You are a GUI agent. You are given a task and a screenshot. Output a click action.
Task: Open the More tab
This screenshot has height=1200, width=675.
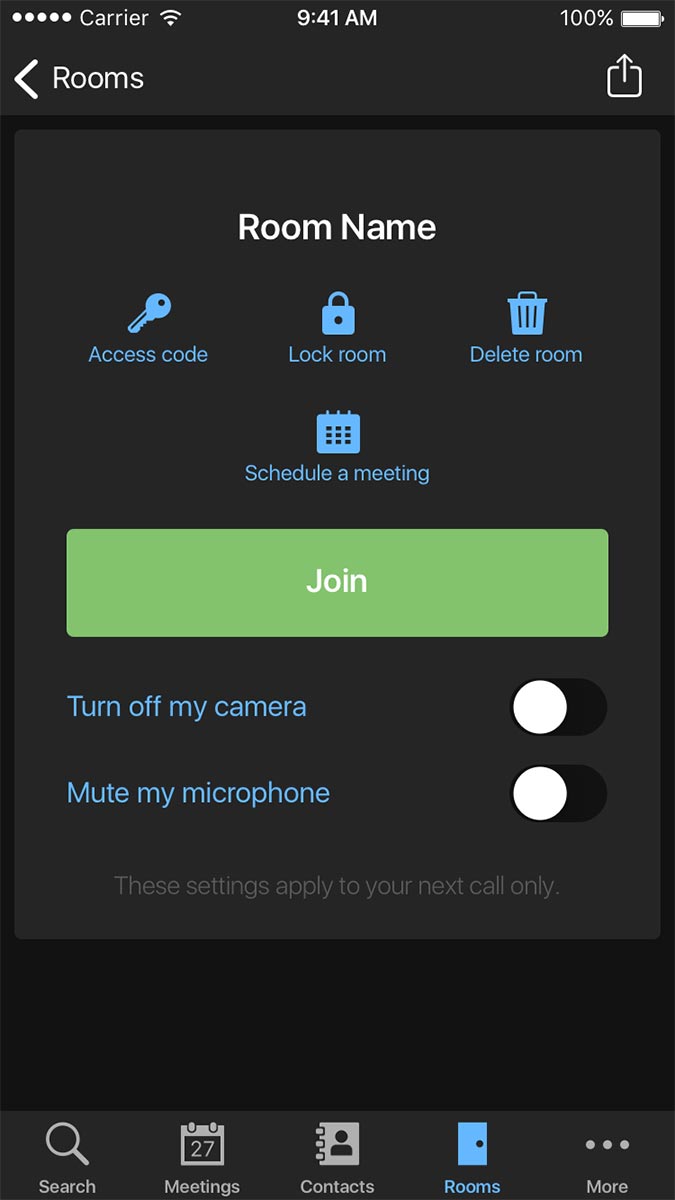[607, 1158]
